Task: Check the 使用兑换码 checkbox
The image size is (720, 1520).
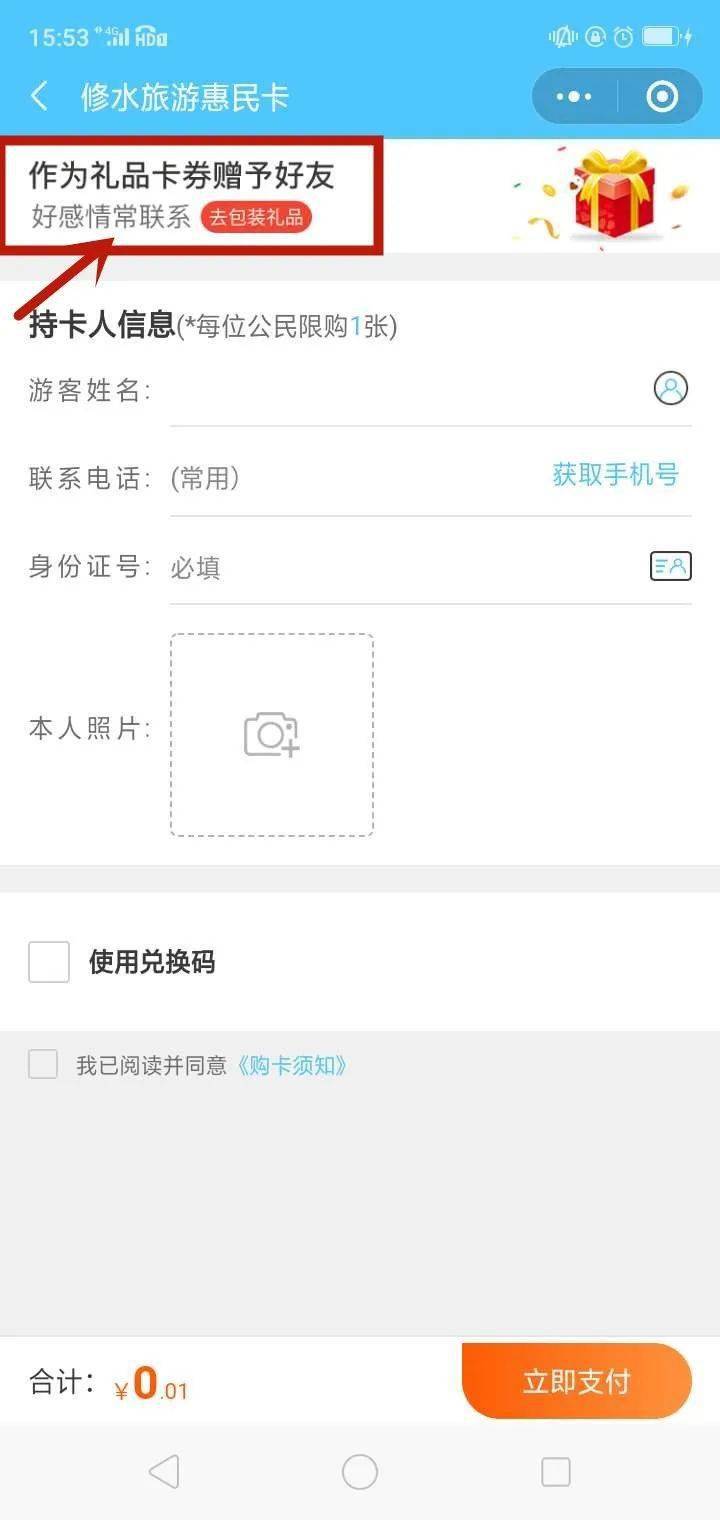Action: [49, 962]
